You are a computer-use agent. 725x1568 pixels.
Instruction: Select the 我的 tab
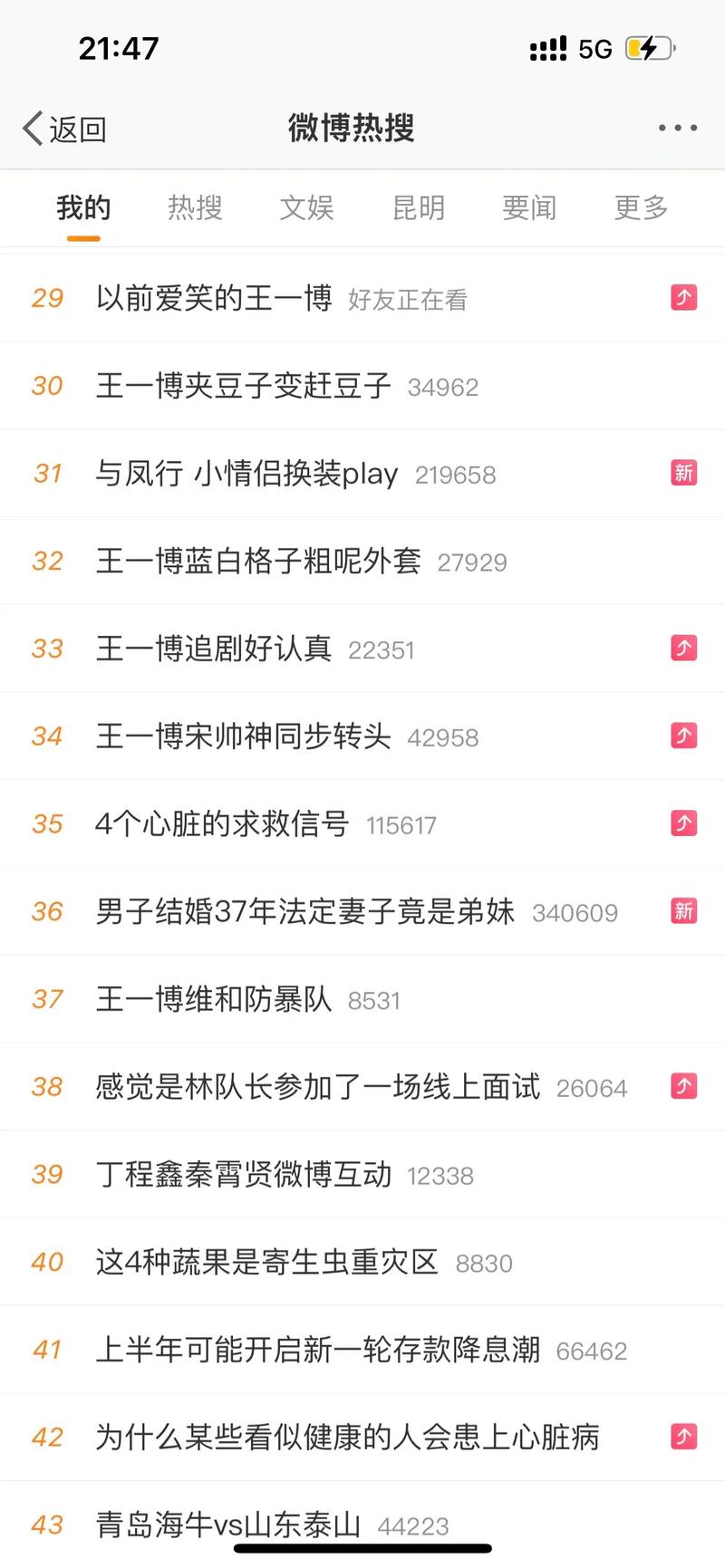[83, 208]
